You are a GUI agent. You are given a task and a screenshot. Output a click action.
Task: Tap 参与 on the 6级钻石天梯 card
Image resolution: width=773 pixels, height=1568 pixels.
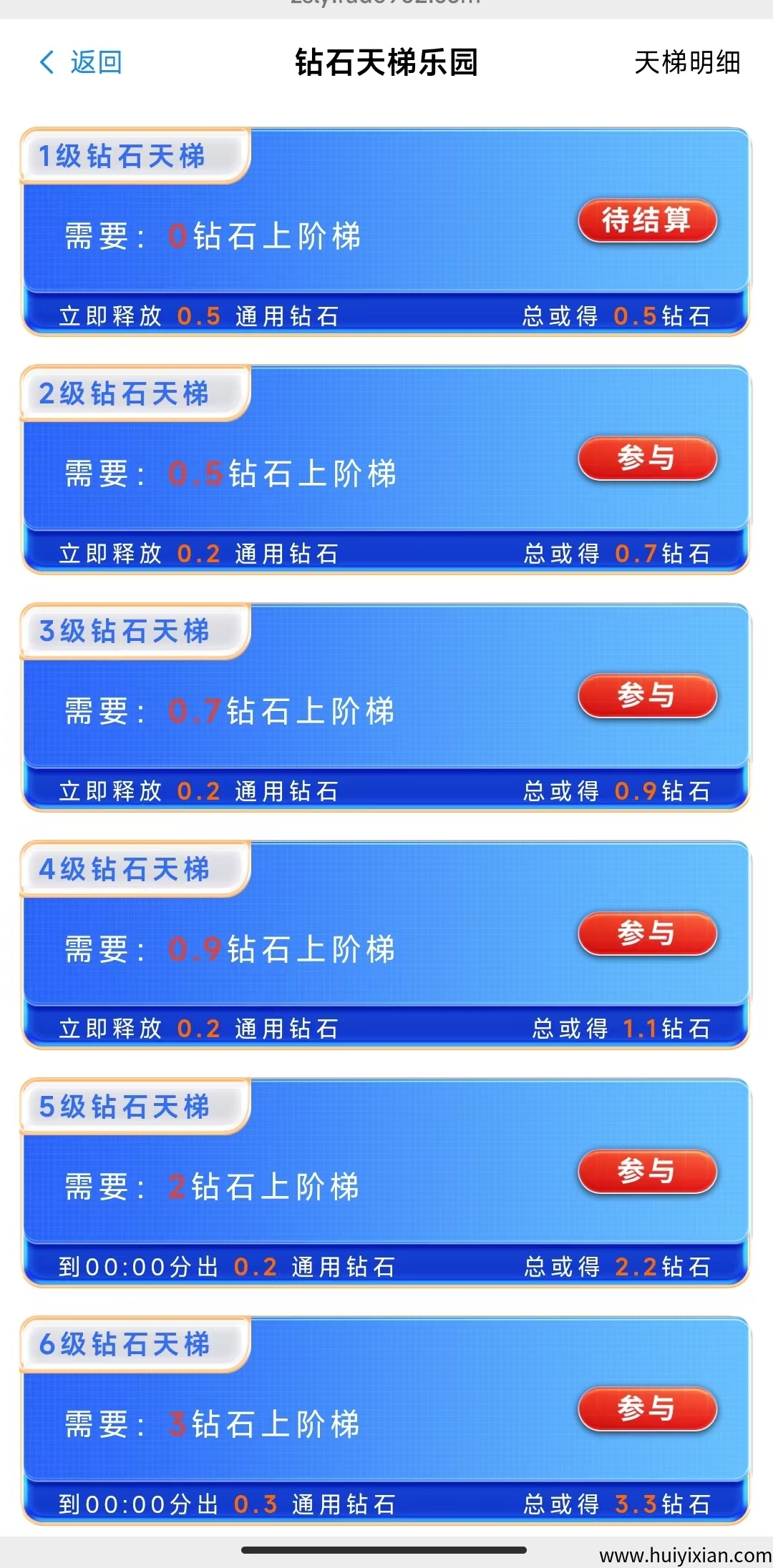pos(646,1409)
